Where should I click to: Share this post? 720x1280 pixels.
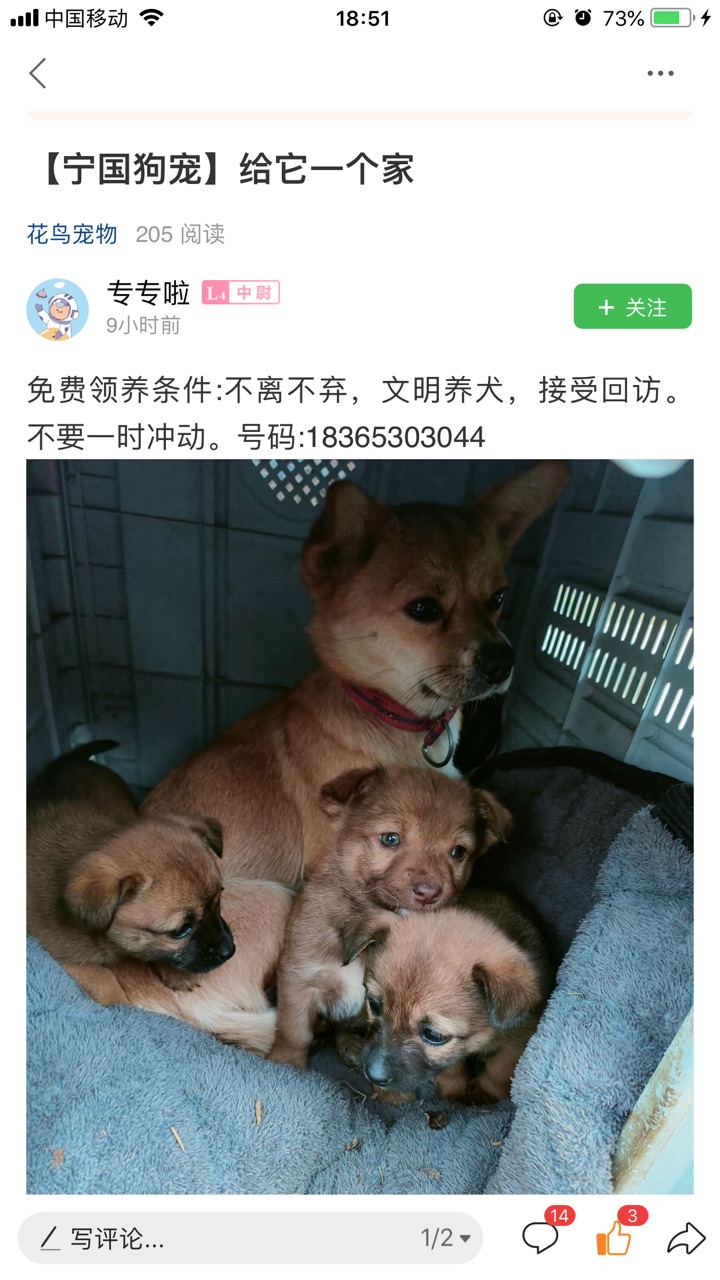686,1239
